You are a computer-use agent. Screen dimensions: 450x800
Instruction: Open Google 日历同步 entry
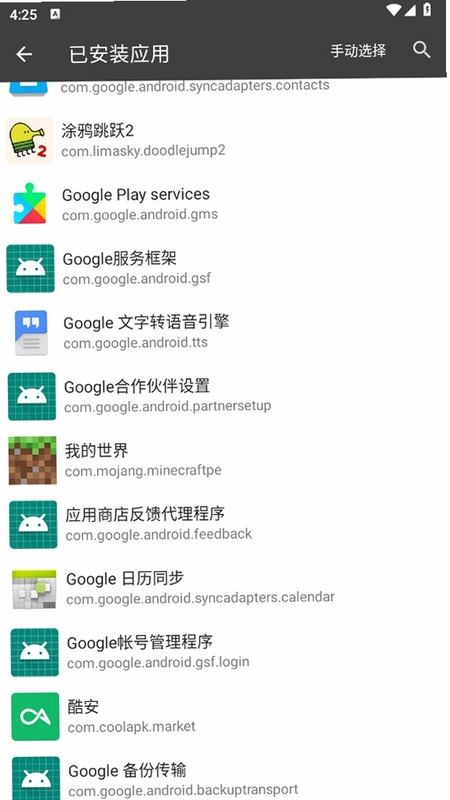[x=225, y=588]
